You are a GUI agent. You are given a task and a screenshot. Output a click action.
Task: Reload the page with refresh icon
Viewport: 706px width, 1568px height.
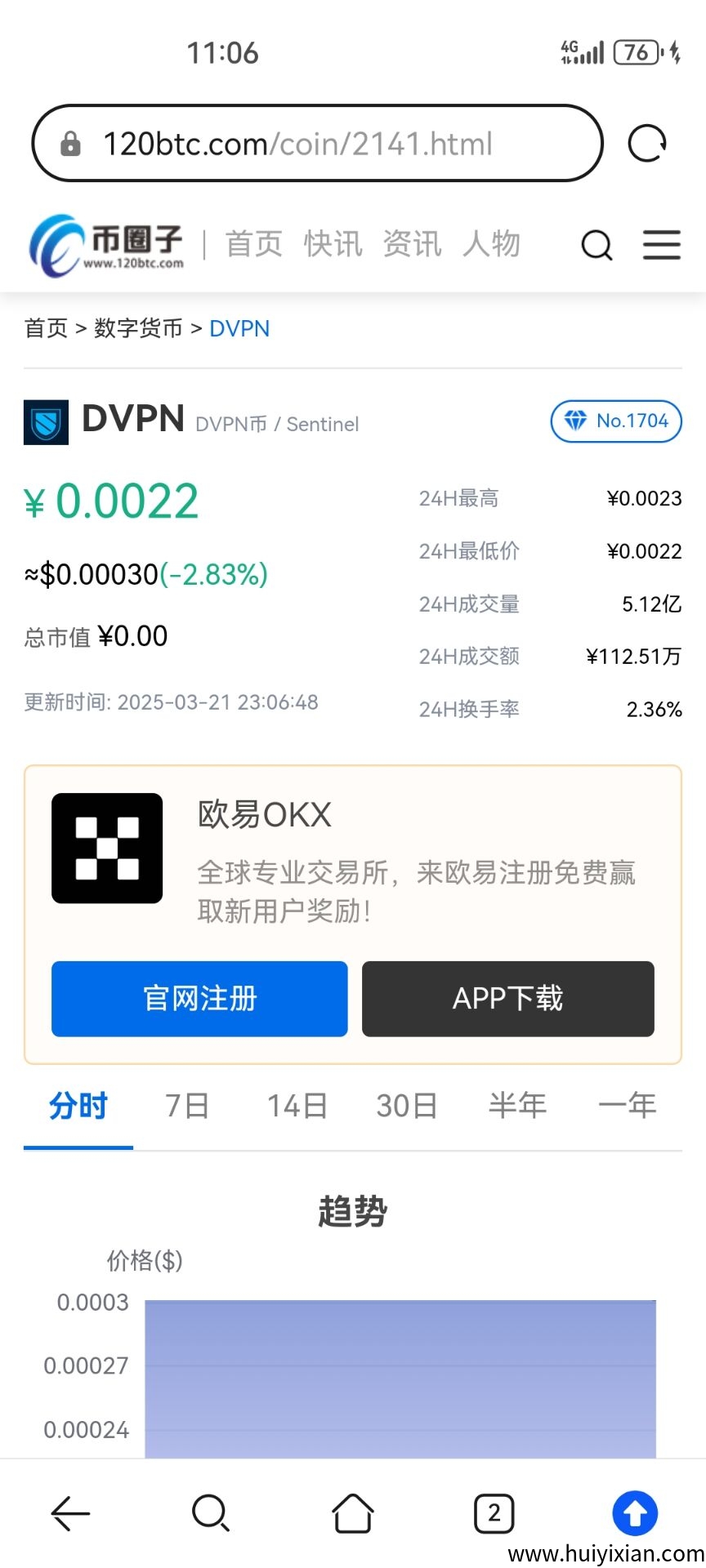coord(647,144)
